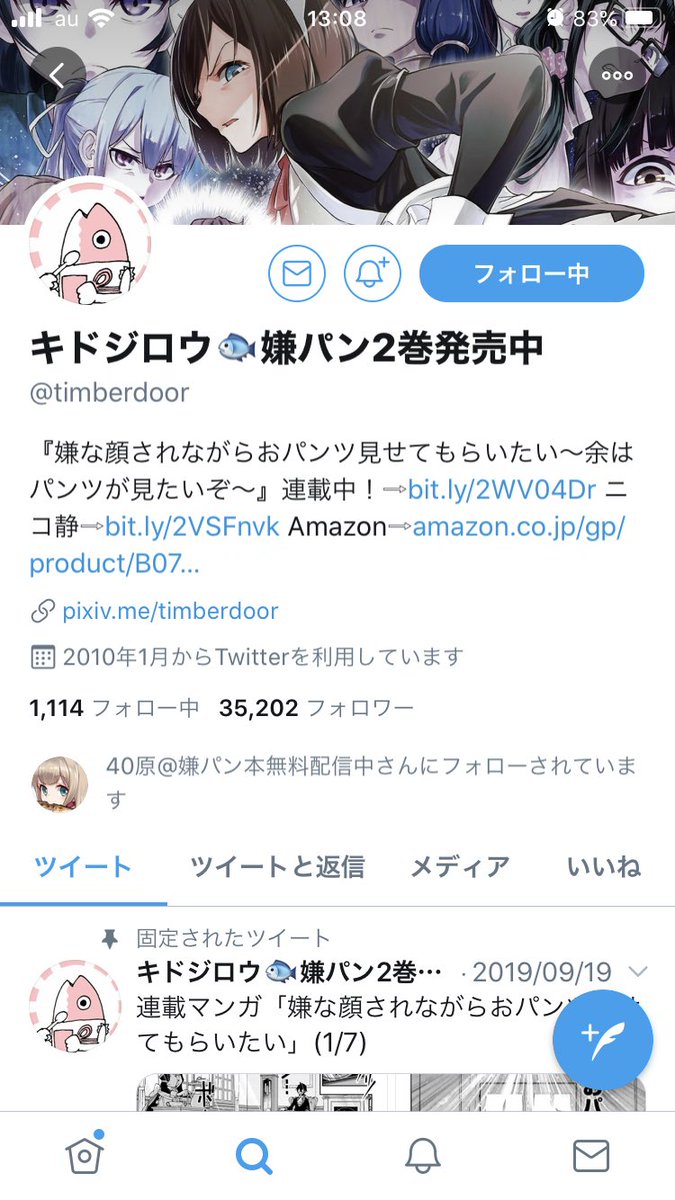The height and width of the screenshot is (1200, 675).
Task: Visit pixiv.me/timberdoor link
Action: click(x=169, y=610)
